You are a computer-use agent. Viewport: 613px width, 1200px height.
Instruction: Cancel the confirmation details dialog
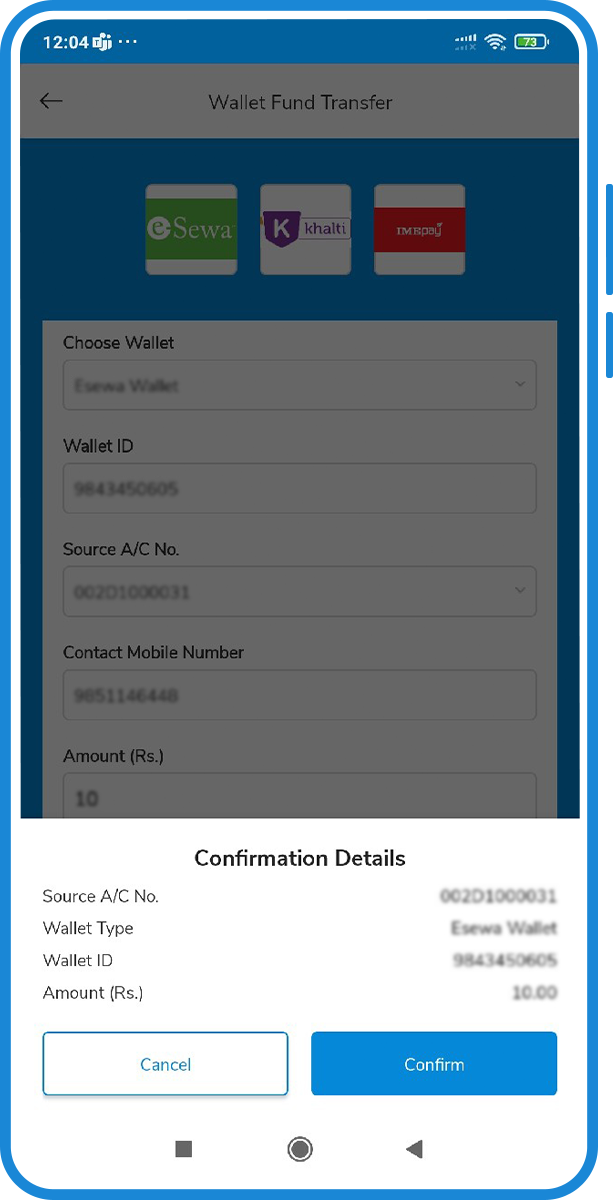165,1064
